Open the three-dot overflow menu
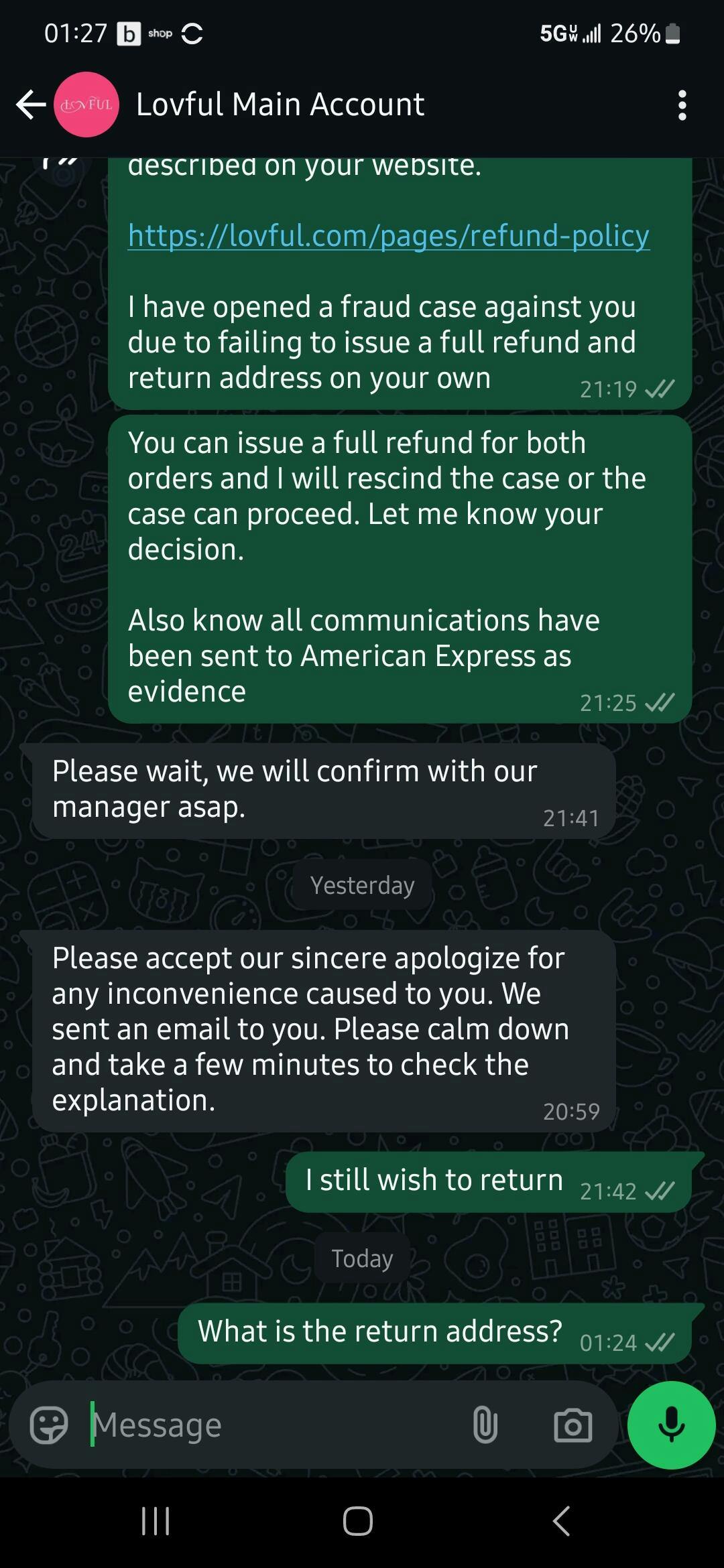Image resolution: width=724 pixels, height=1568 pixels. click(682, 105)
